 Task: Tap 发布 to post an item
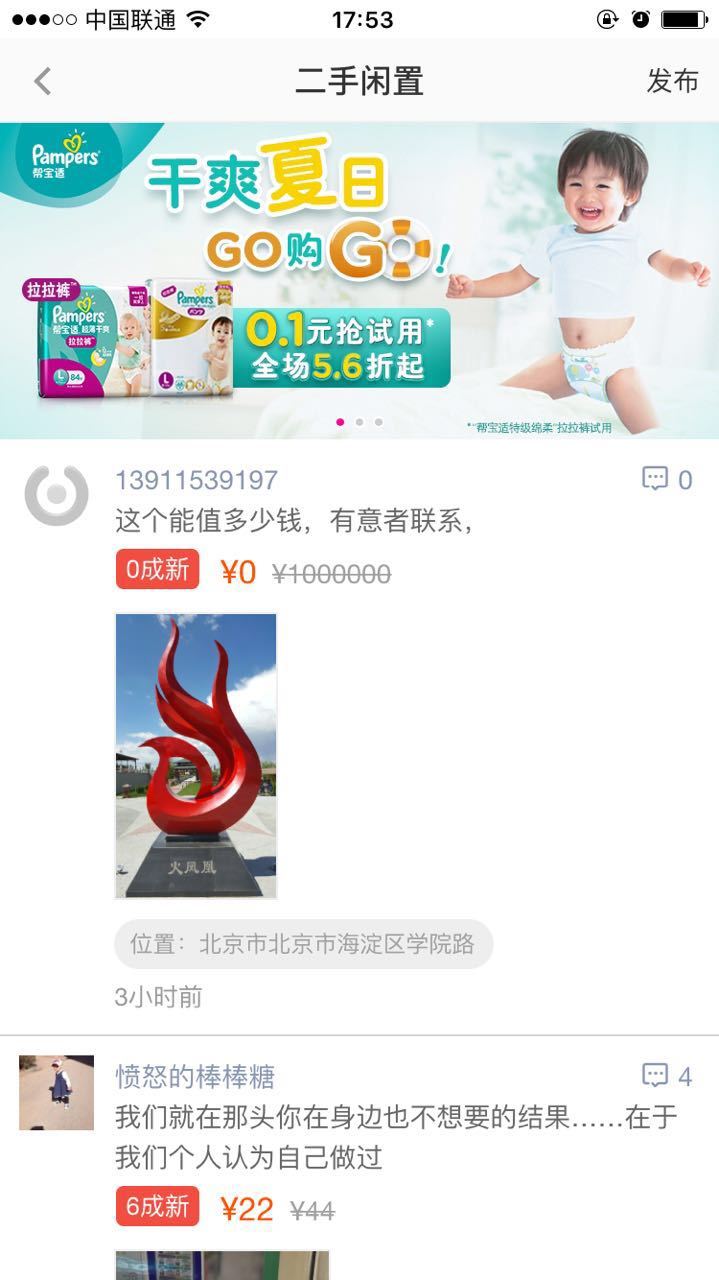pyautogui.click(x=672, y=81)
